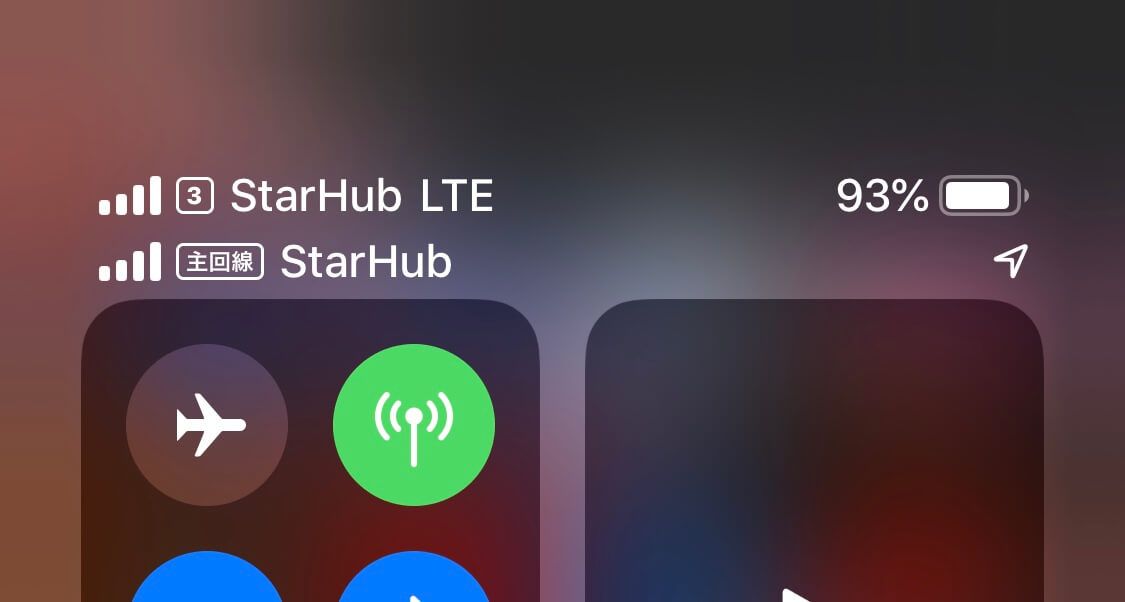Enable airplane mode
This screenshot has width=1125, height=602.
(x=207, y=425)
